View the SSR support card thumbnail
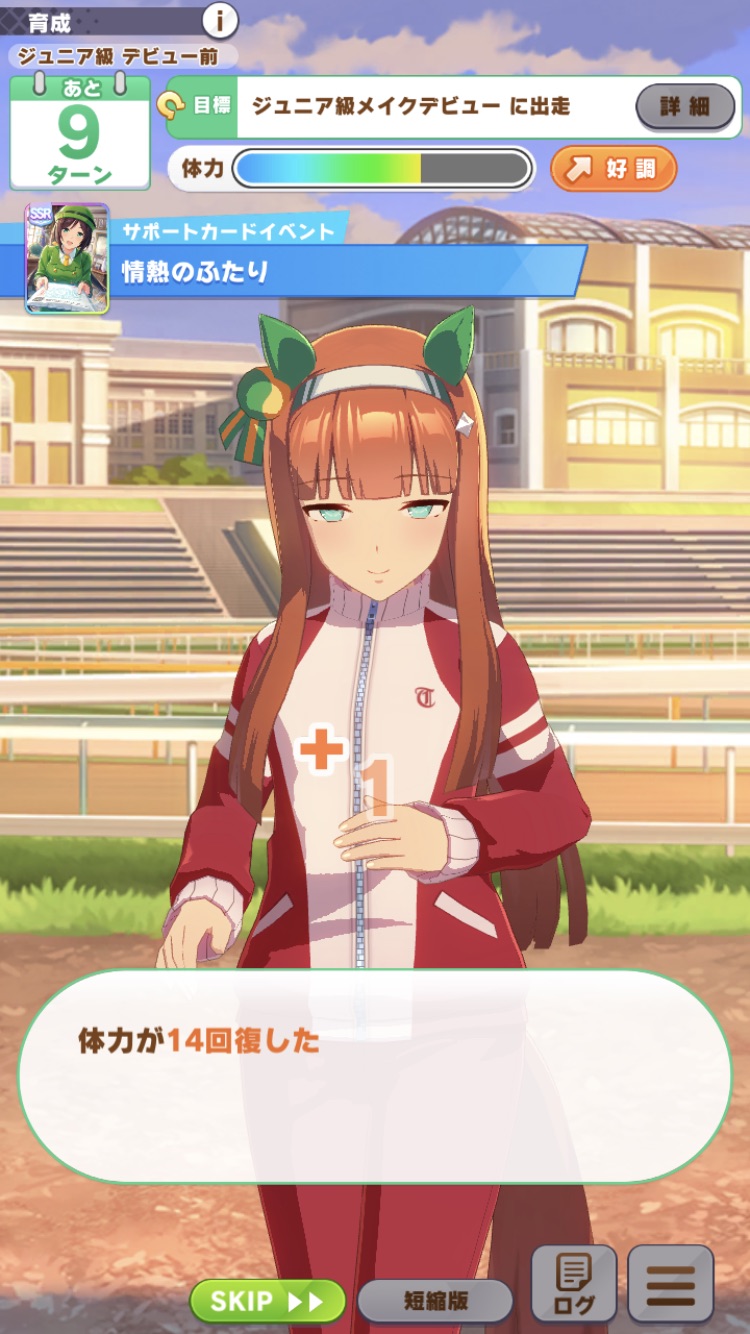This screenshot has height=1334, width=750. point(67,259)
